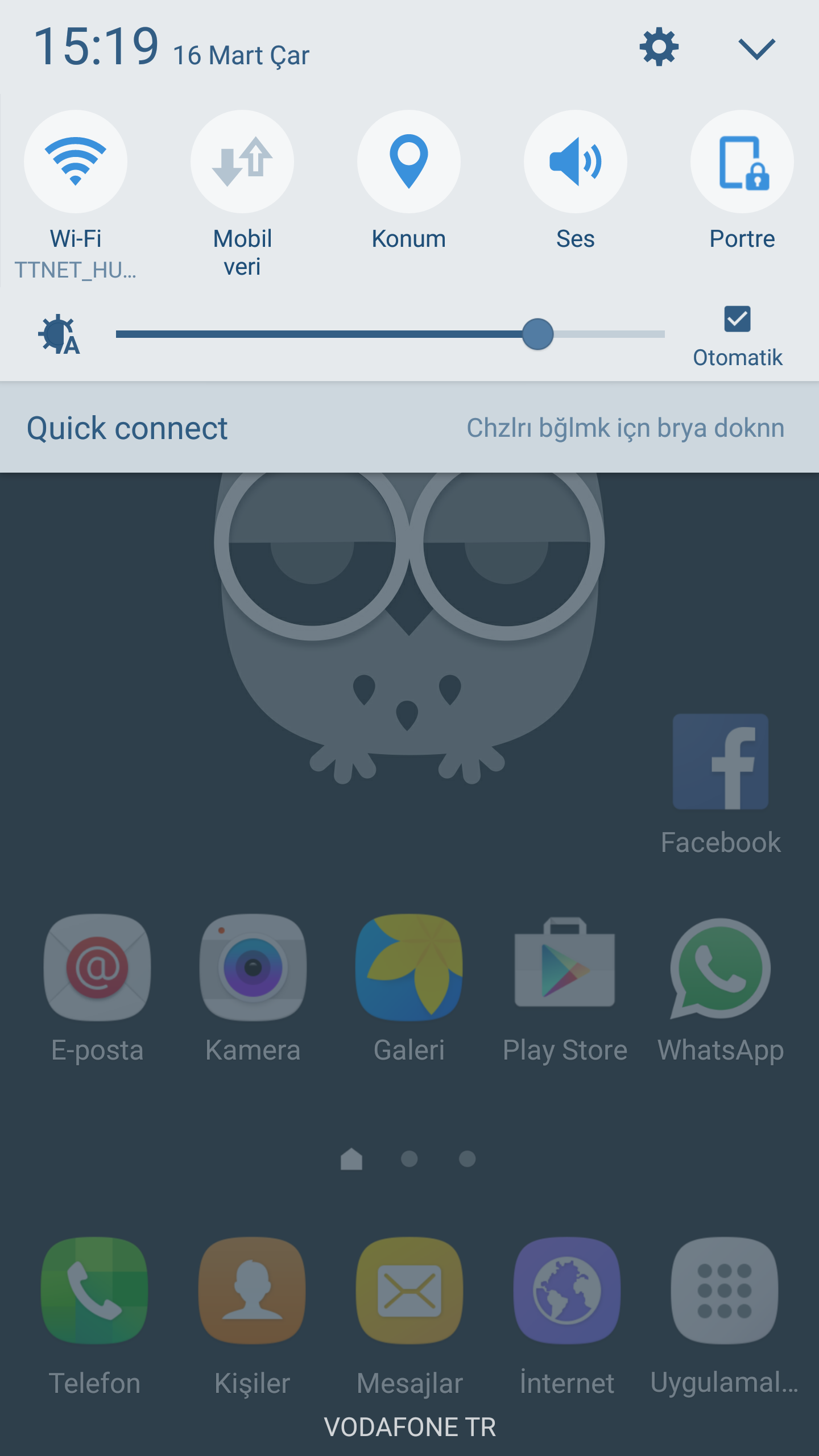Tap a point on the brightness slider
Viewport: 819px width, 1456px height.
341,334
